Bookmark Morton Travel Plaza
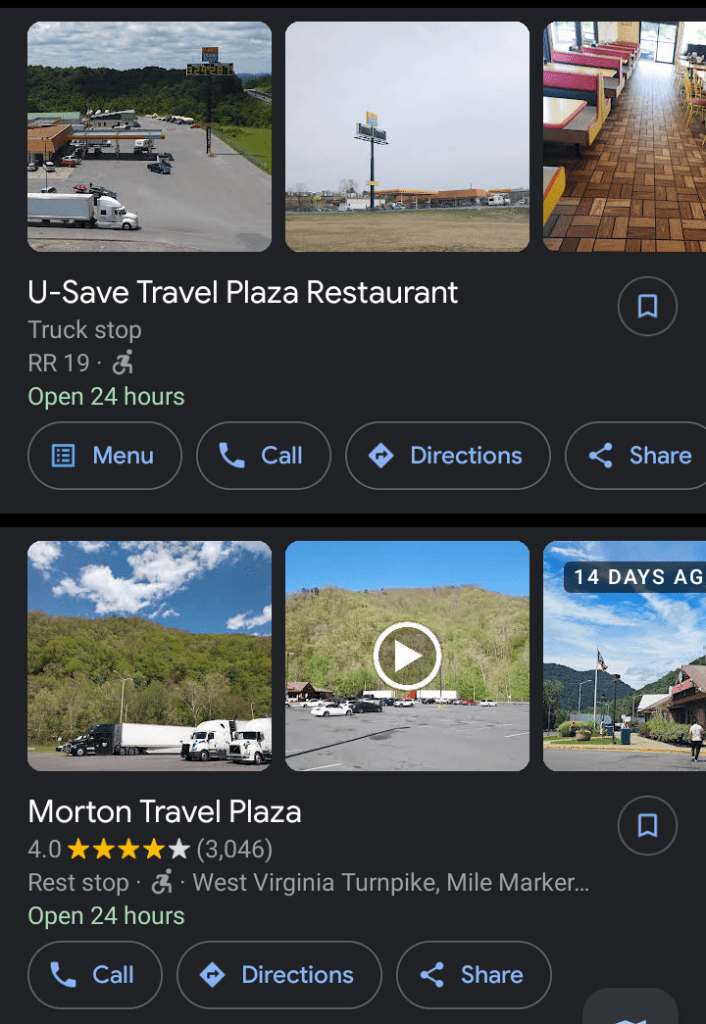This screenshot has width=706, height=1024. click(647, 826)
